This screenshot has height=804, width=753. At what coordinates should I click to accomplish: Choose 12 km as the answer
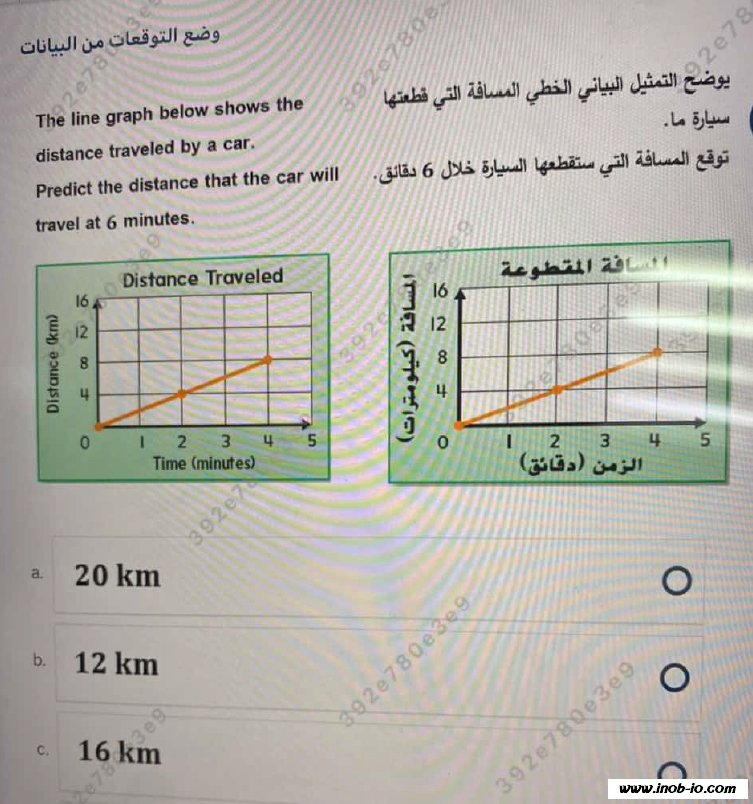675,678
